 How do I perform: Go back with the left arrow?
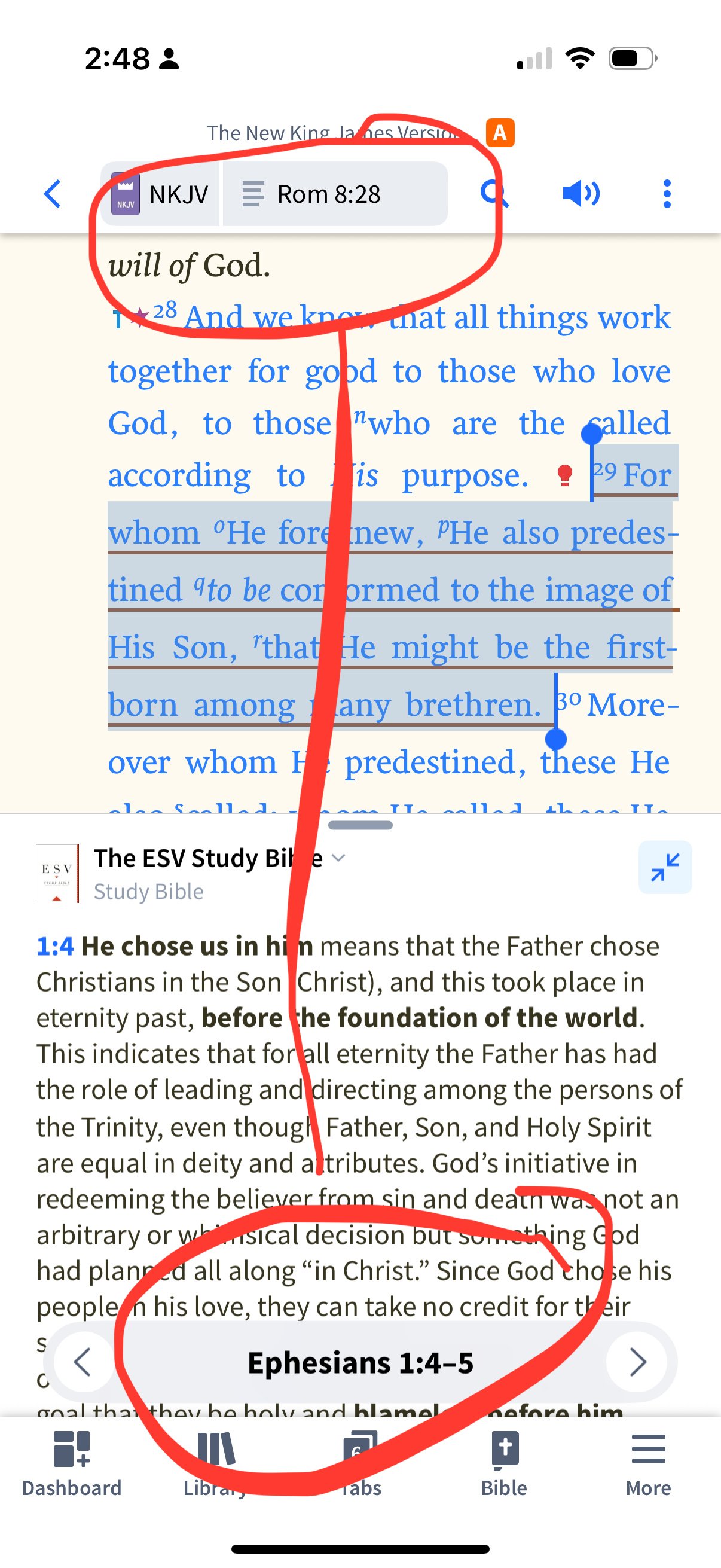(53, 194)
